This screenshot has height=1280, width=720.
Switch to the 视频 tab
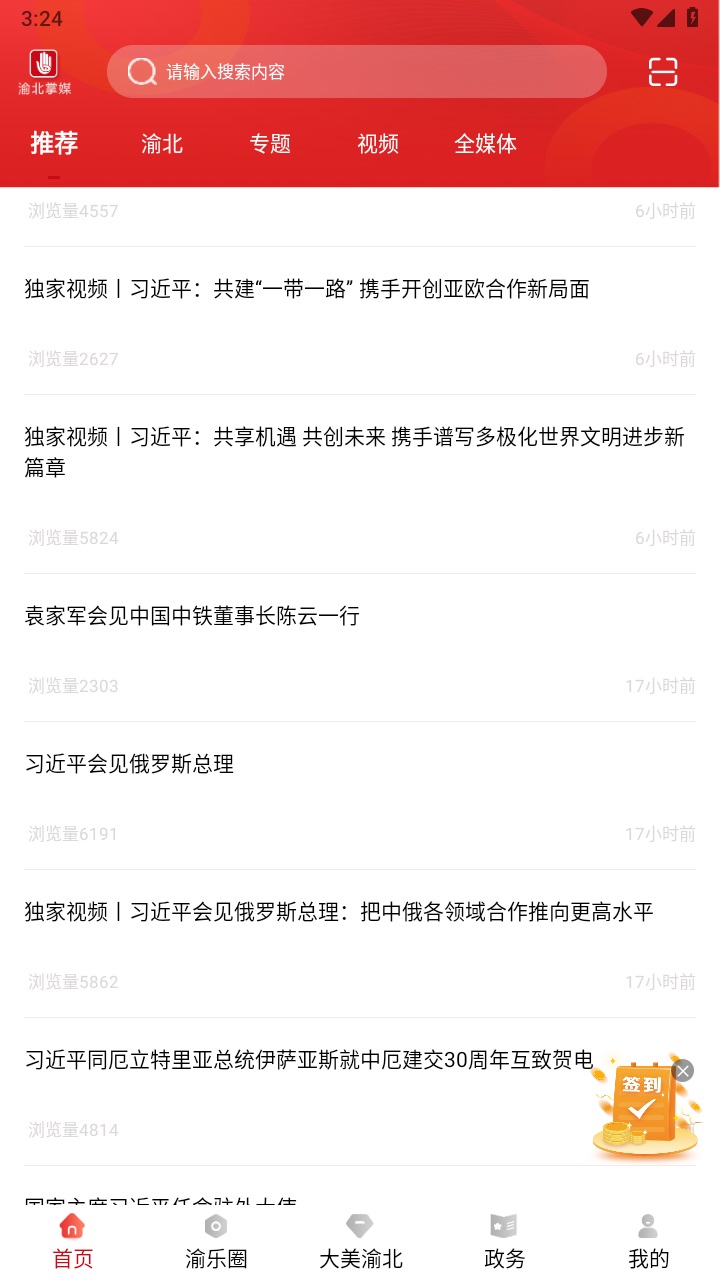[377, 144]
